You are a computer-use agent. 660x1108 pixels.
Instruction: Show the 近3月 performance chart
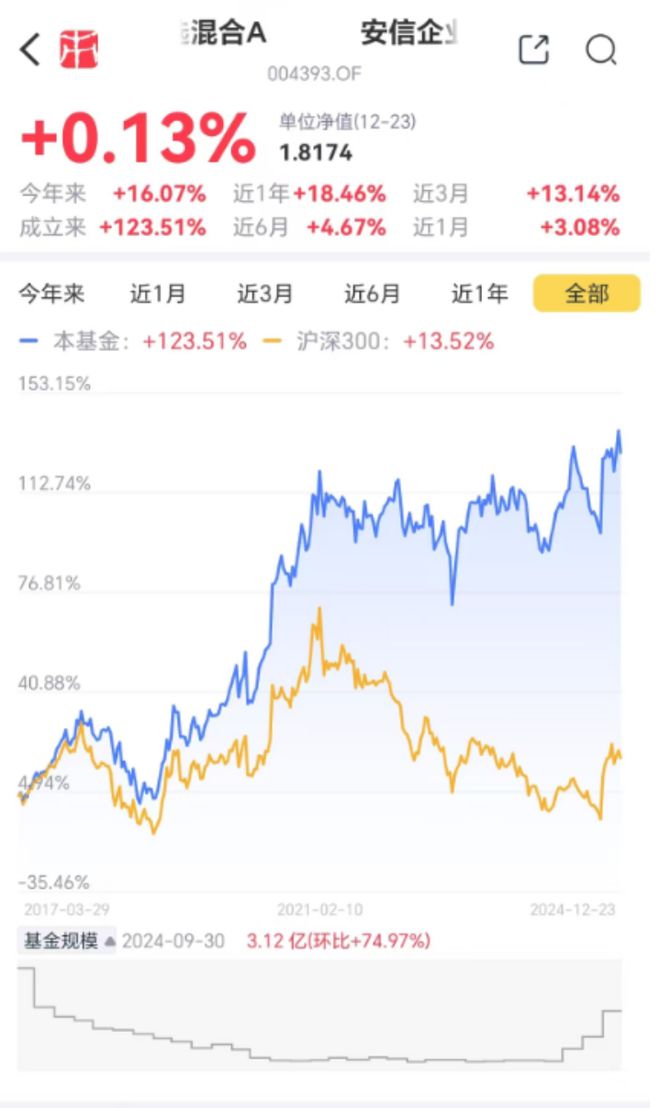tap(265, 293)
